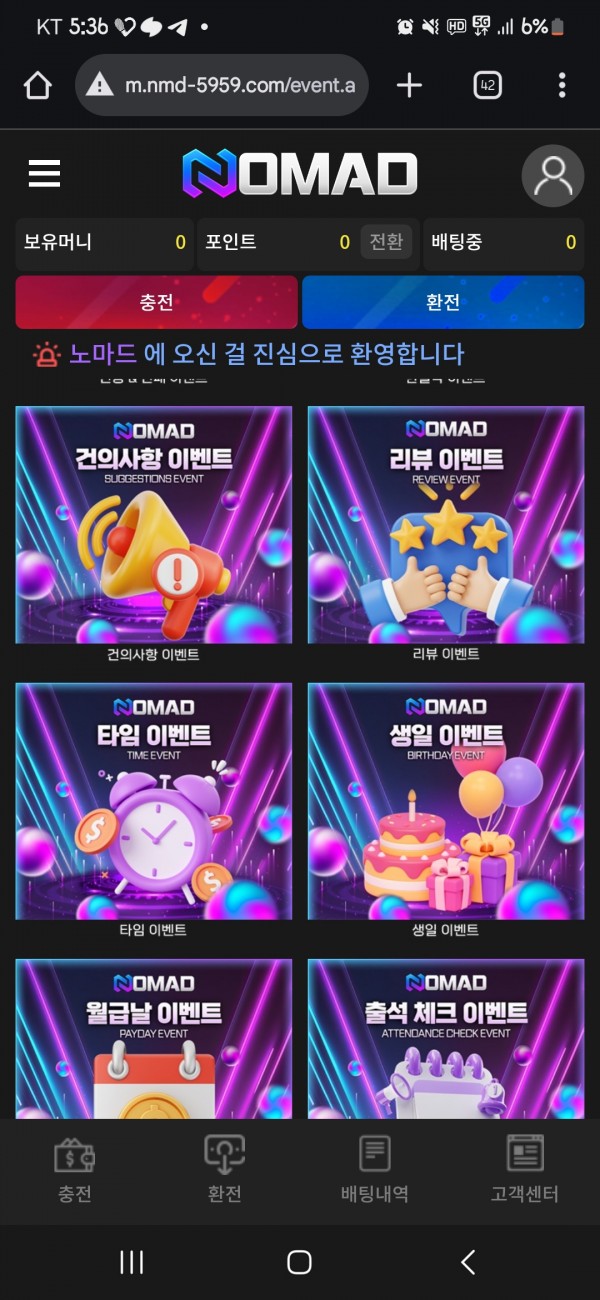Open the user profile icon
The image size is (600, 1300).
(552, 176)
